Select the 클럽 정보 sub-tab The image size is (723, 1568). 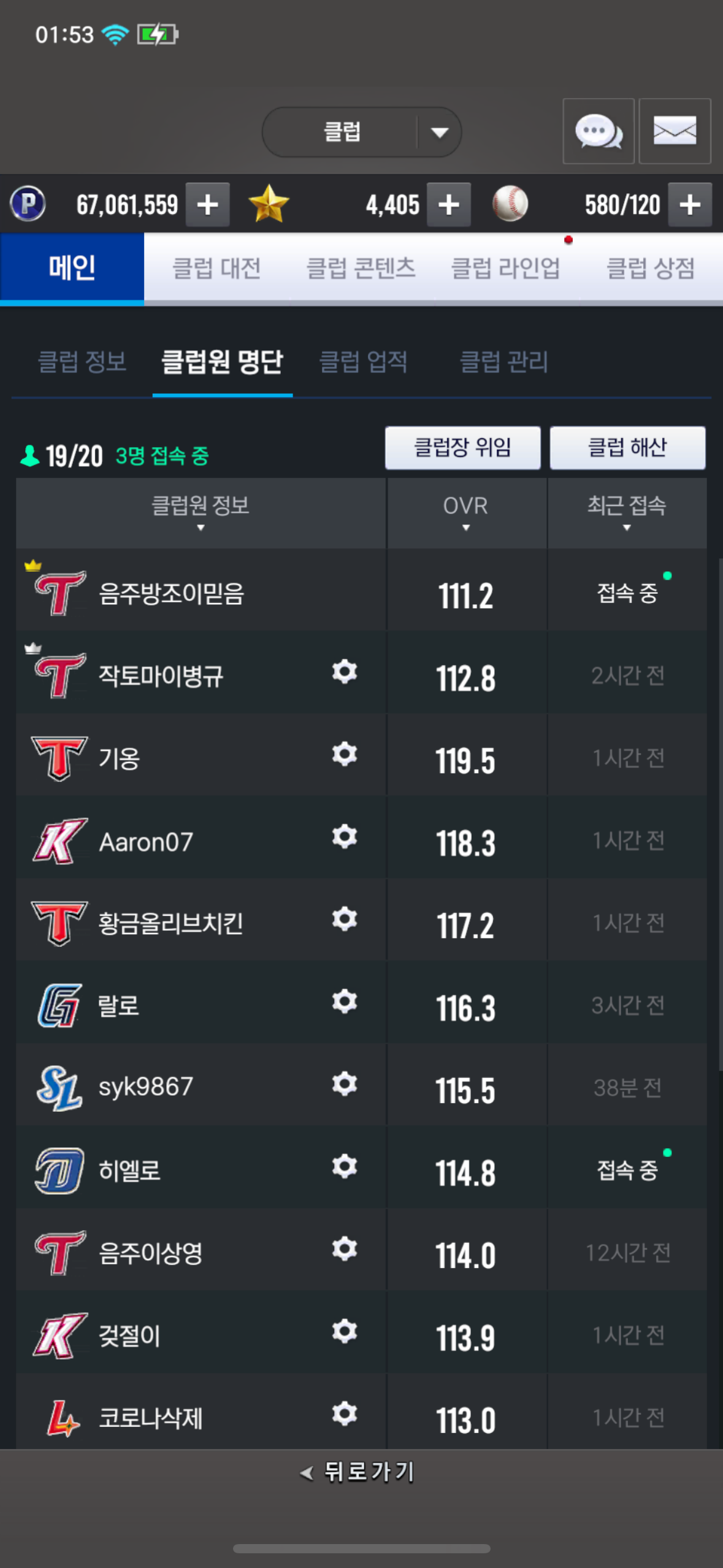[x=82, y=361]
